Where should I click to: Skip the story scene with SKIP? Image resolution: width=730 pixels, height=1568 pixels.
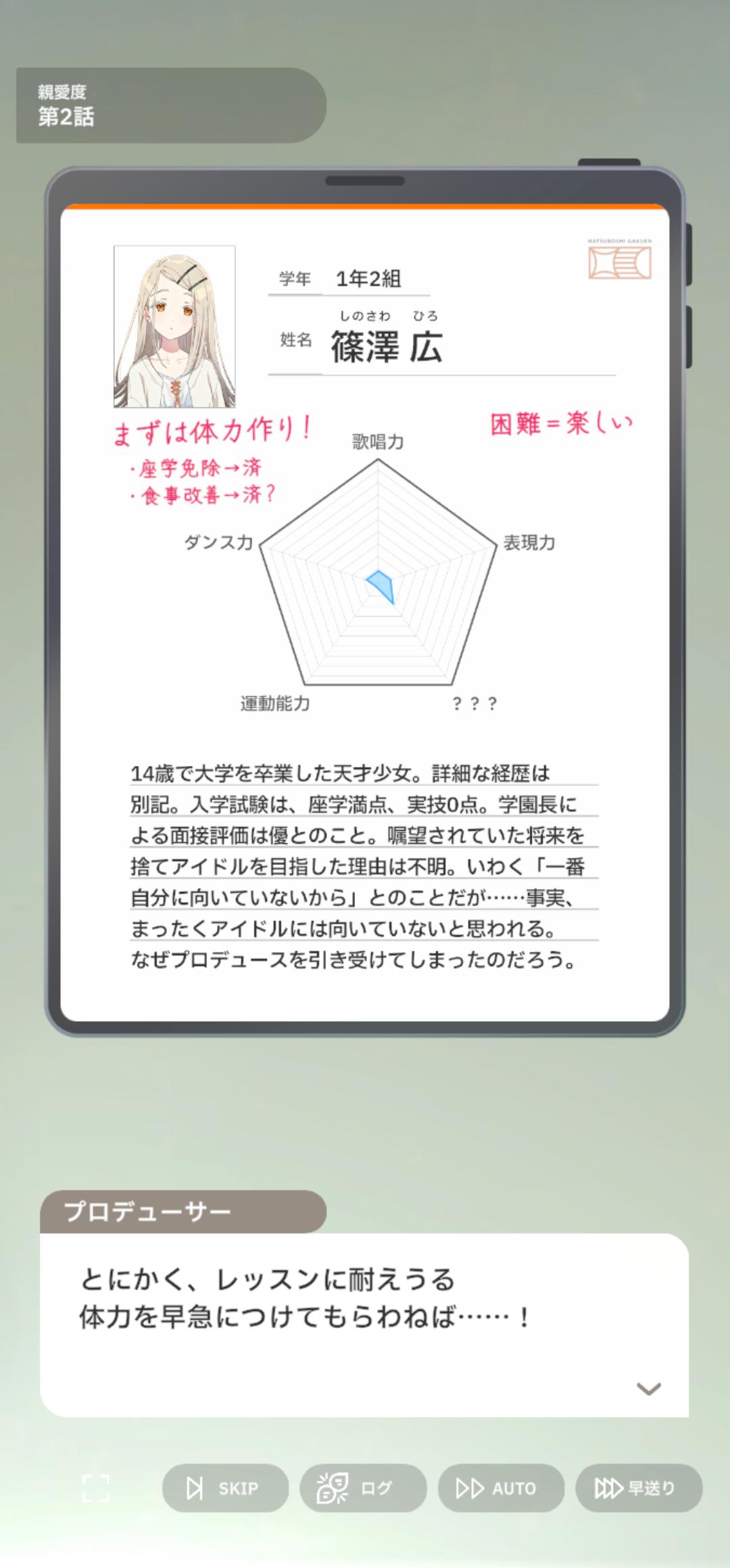pyautogui.click(x=225, y=1488)
